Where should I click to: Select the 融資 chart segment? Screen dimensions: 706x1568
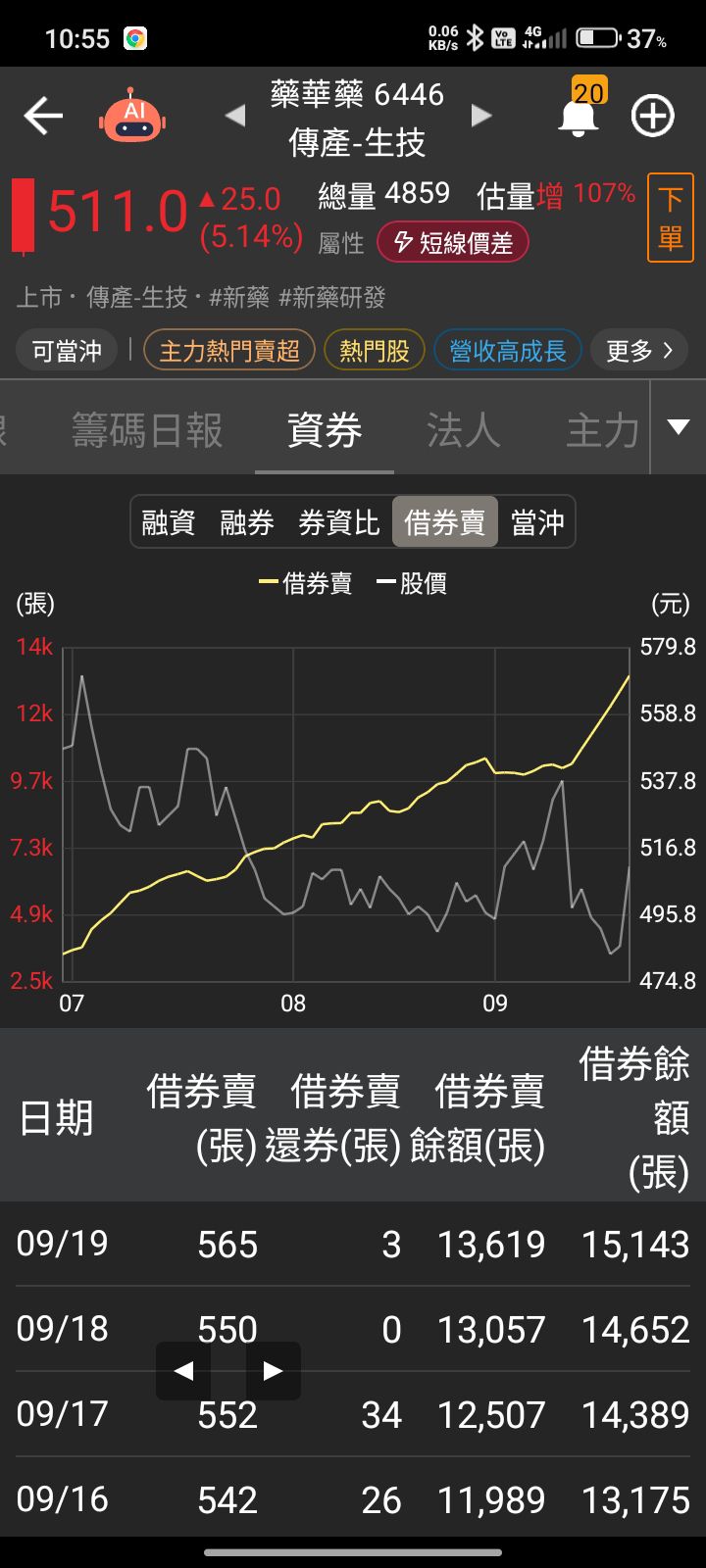click(169, 522)
